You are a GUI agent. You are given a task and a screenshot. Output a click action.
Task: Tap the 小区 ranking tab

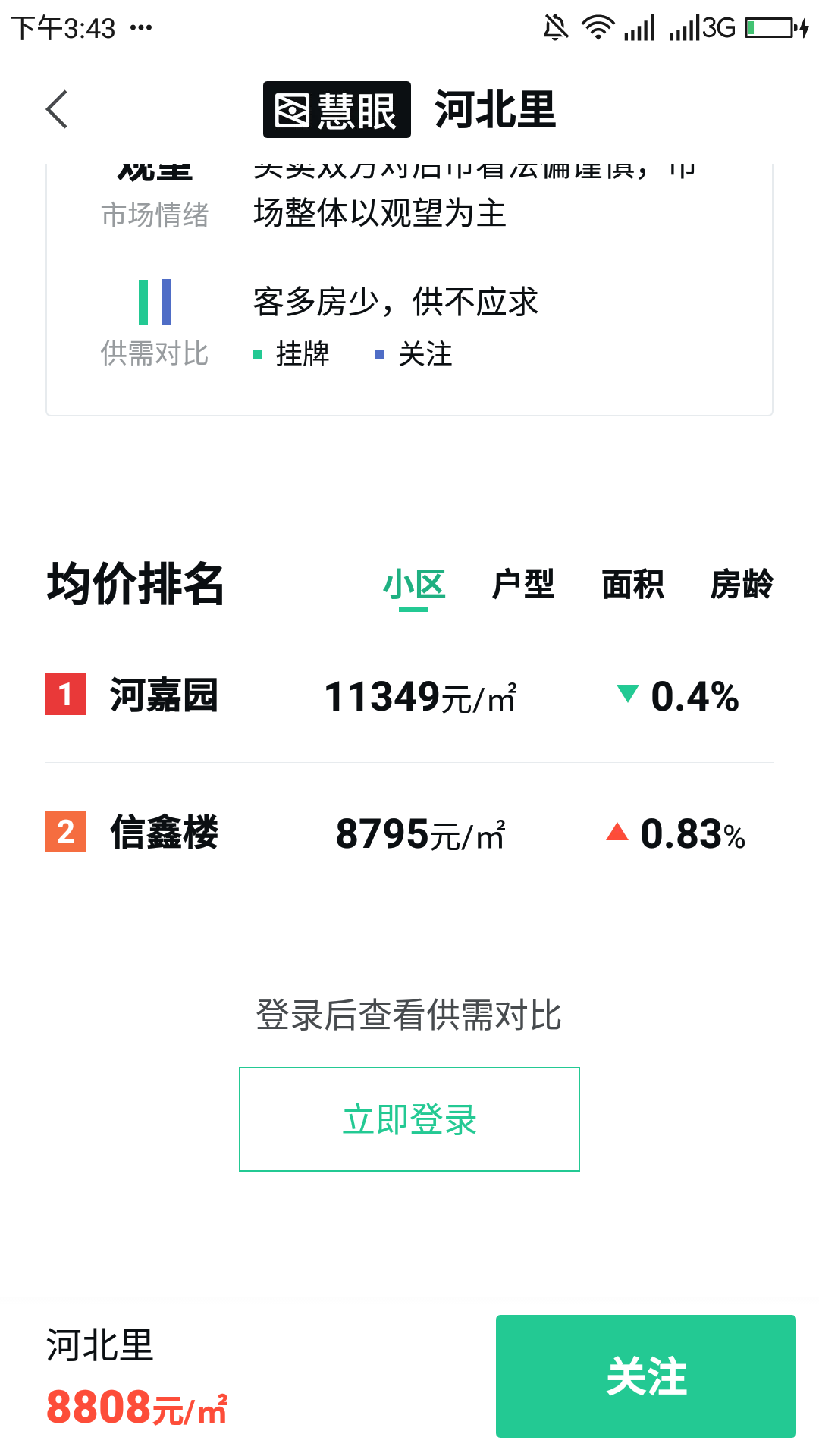click(414, 585)
